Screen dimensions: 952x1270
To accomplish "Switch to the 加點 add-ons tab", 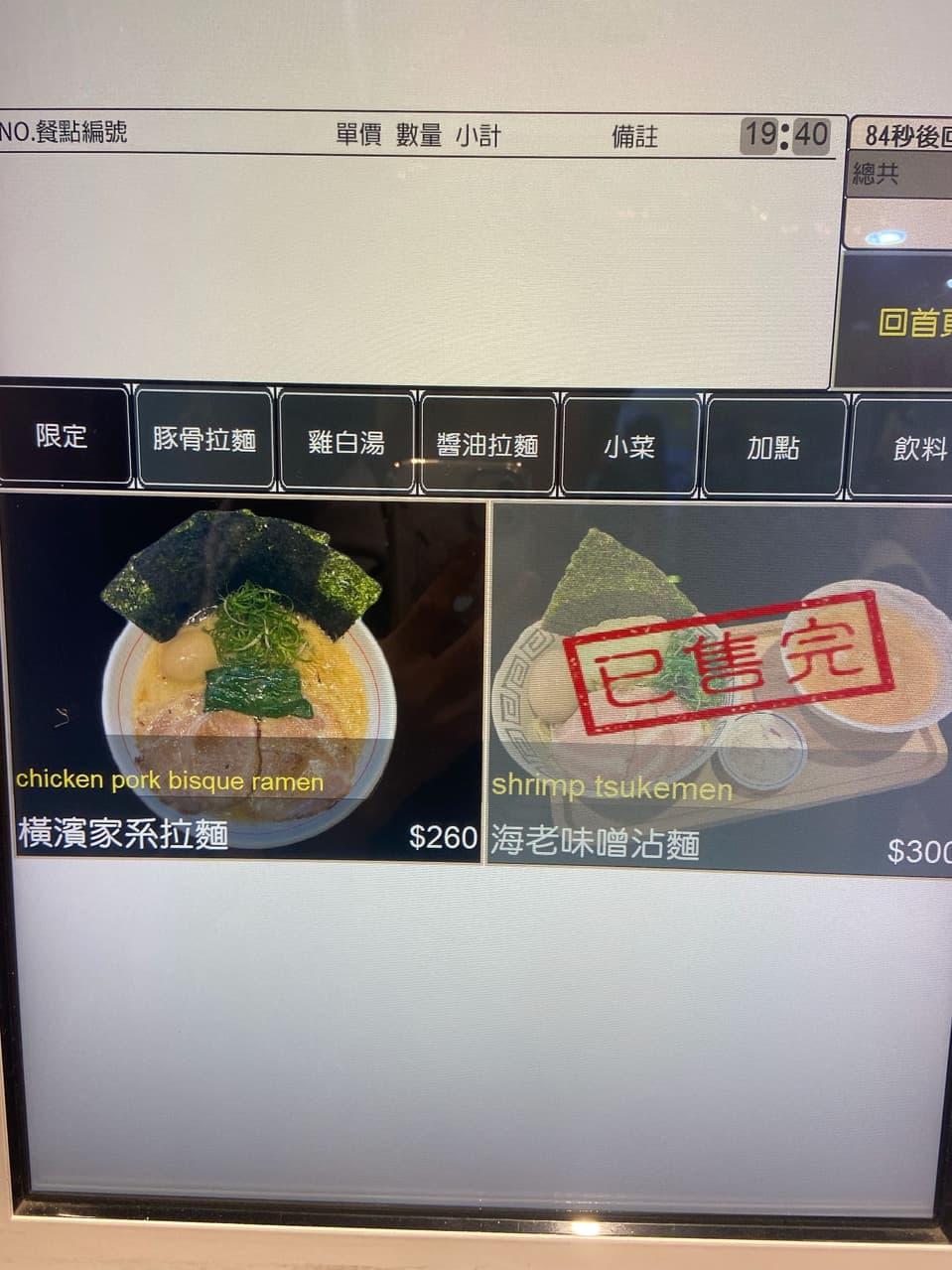I will 773,447.
